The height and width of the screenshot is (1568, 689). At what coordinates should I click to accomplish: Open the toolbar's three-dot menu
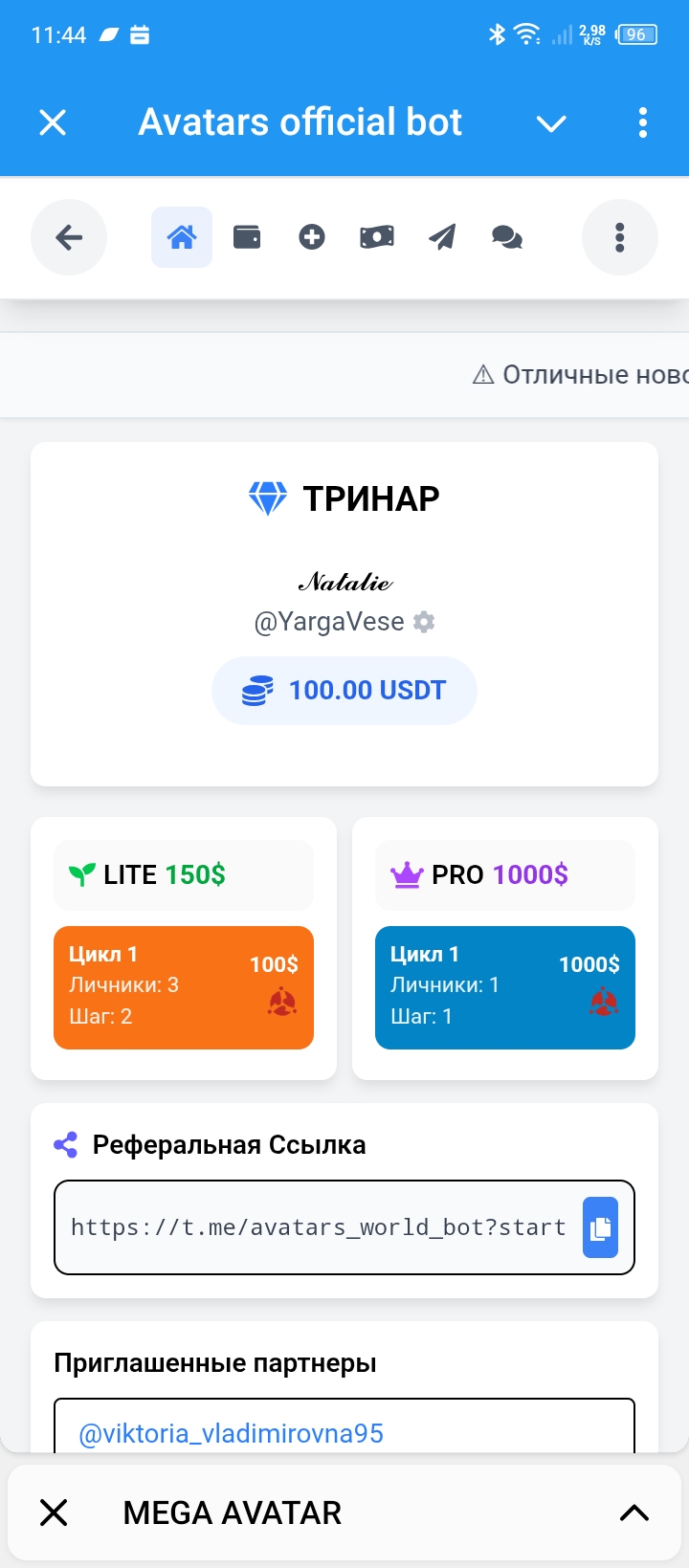(x=619, y=237)
